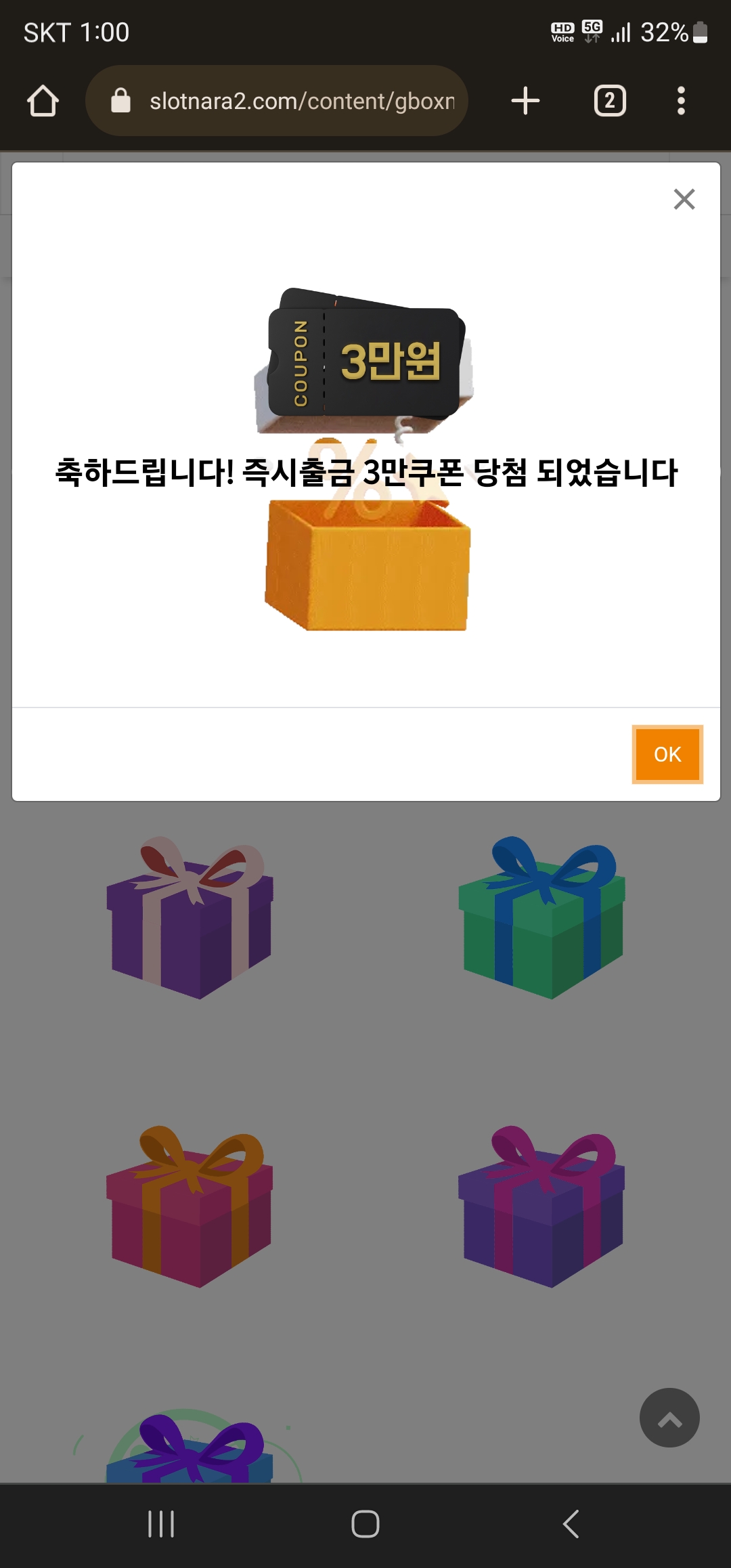Open the browser overflow menu

681,101
